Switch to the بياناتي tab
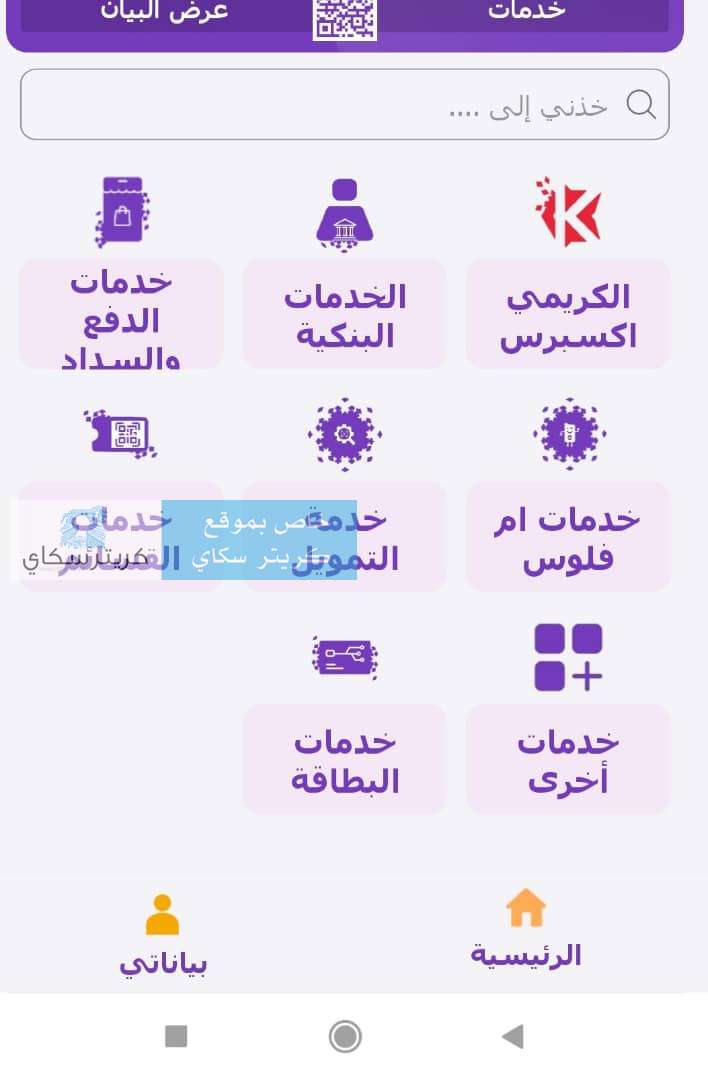Image resolution: width=708 pixels, height=1080 pixels. pyautogui.click(x=163, y=934)
